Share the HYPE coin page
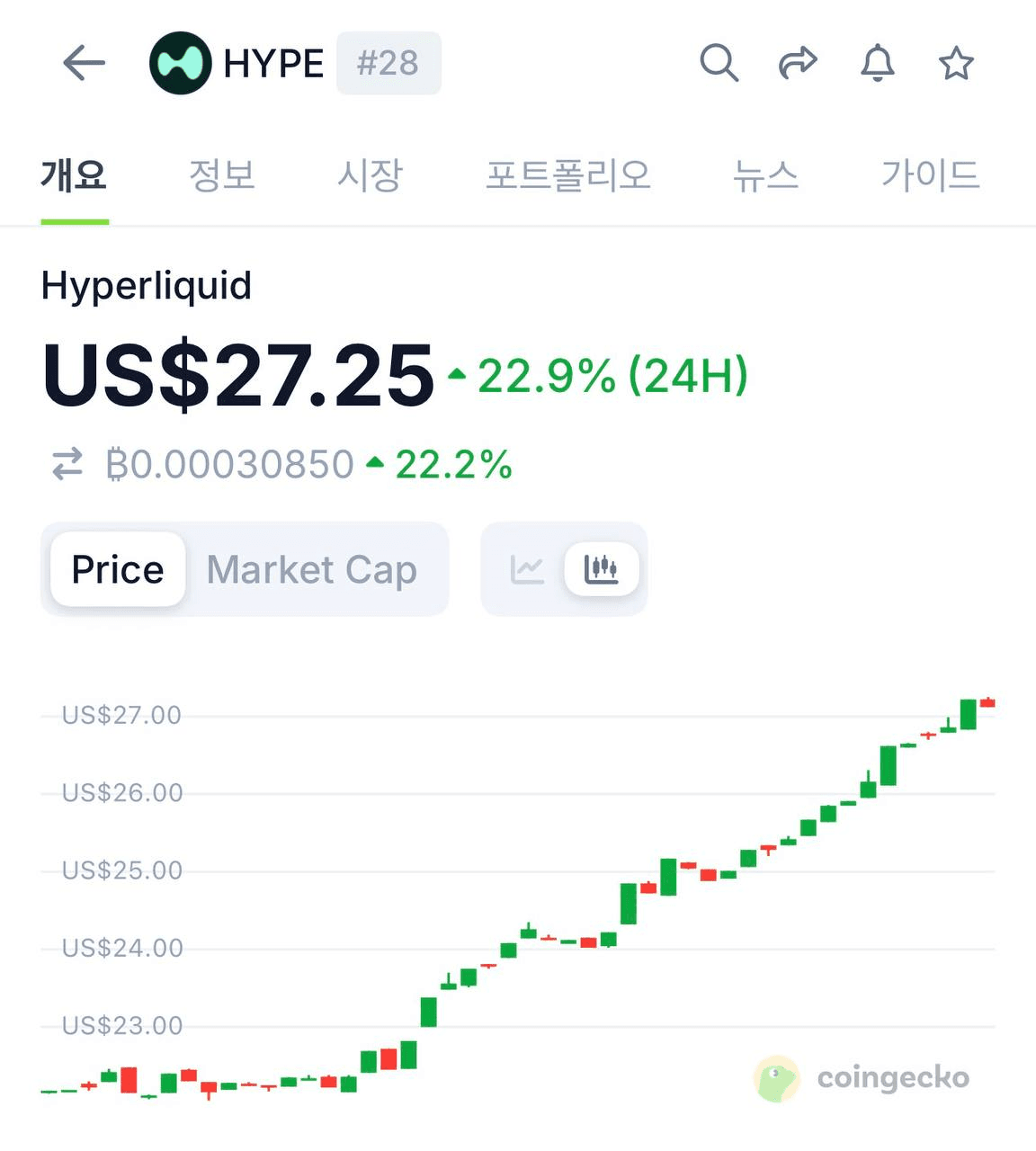 pos(797,63)
